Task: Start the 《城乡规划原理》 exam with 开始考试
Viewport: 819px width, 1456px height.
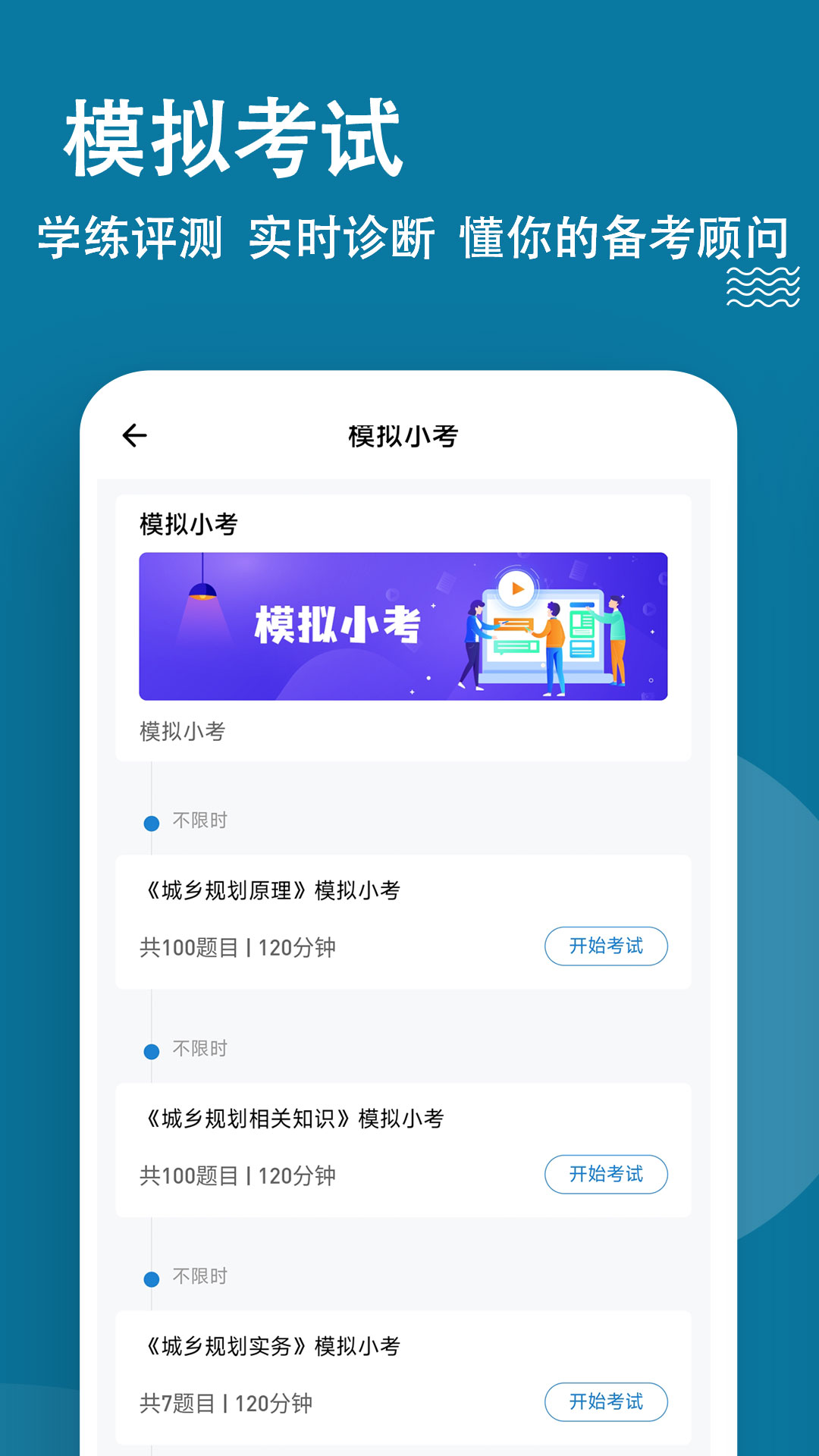Action: (606, 946)
